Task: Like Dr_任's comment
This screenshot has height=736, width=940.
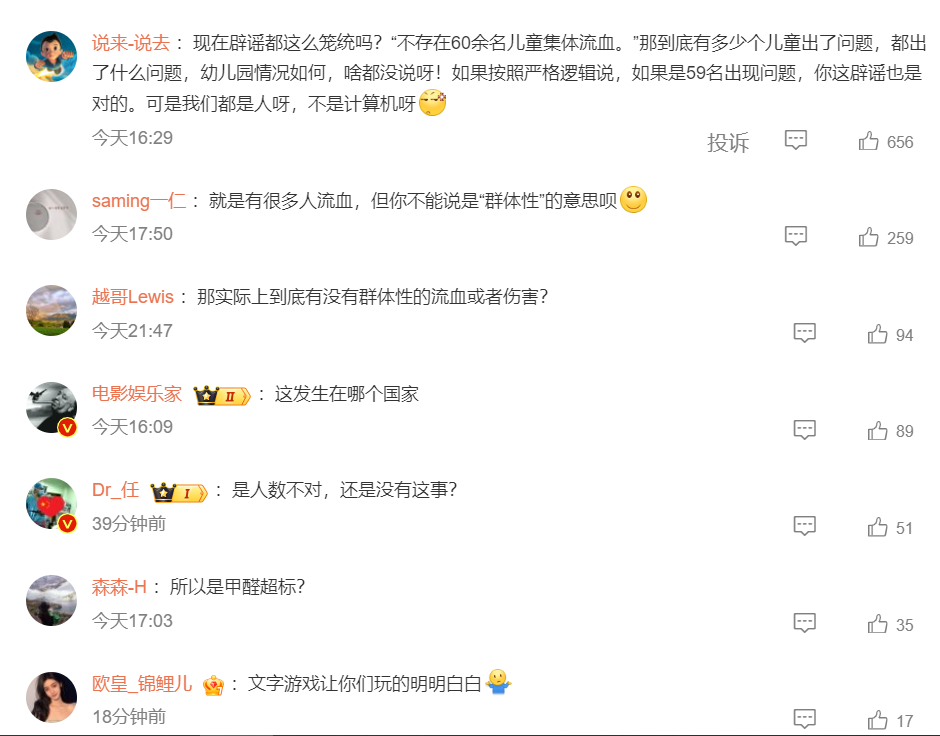Action: tap(878, 527)
